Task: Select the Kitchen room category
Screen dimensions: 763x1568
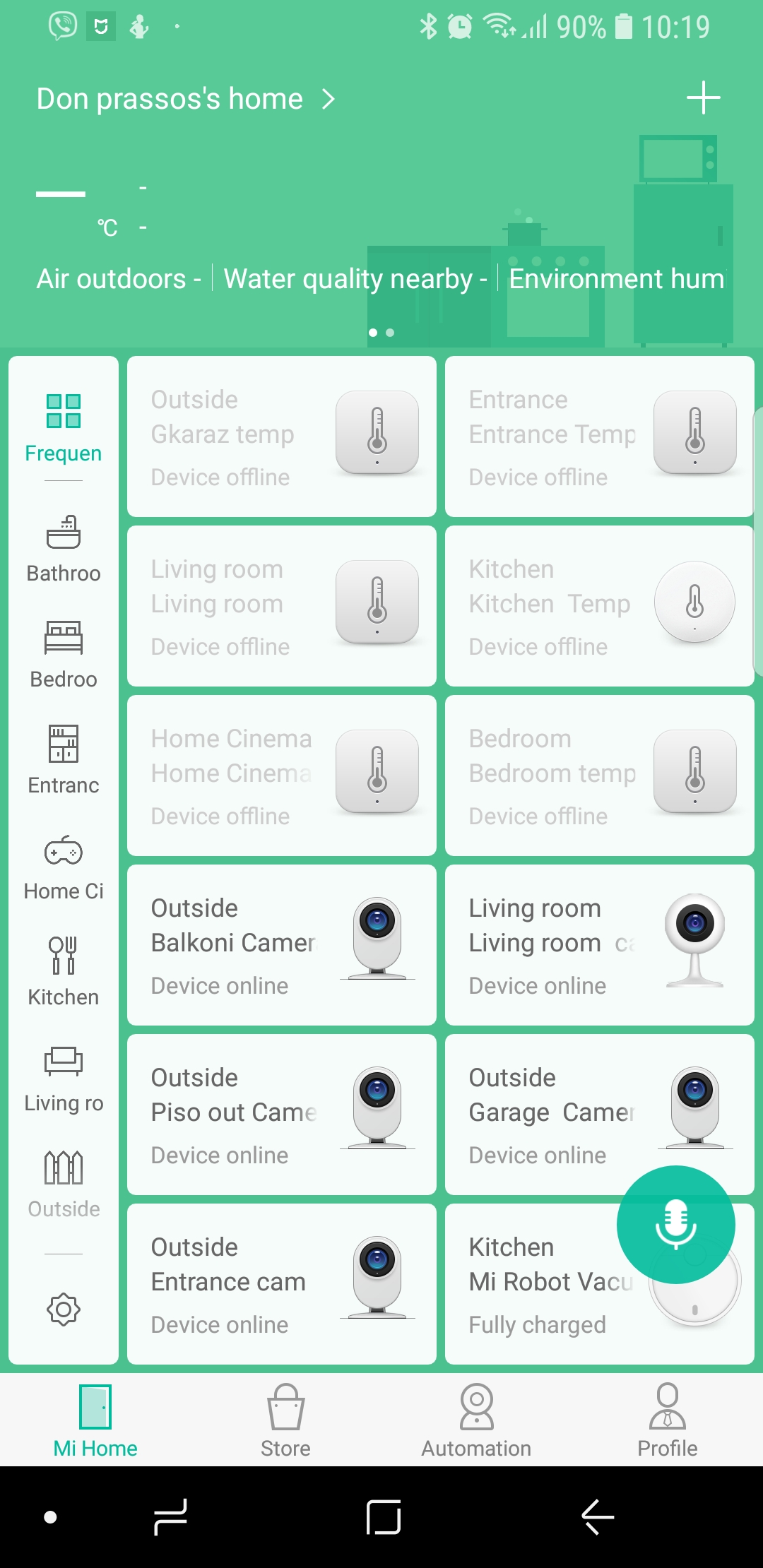Action: [64, 972]
